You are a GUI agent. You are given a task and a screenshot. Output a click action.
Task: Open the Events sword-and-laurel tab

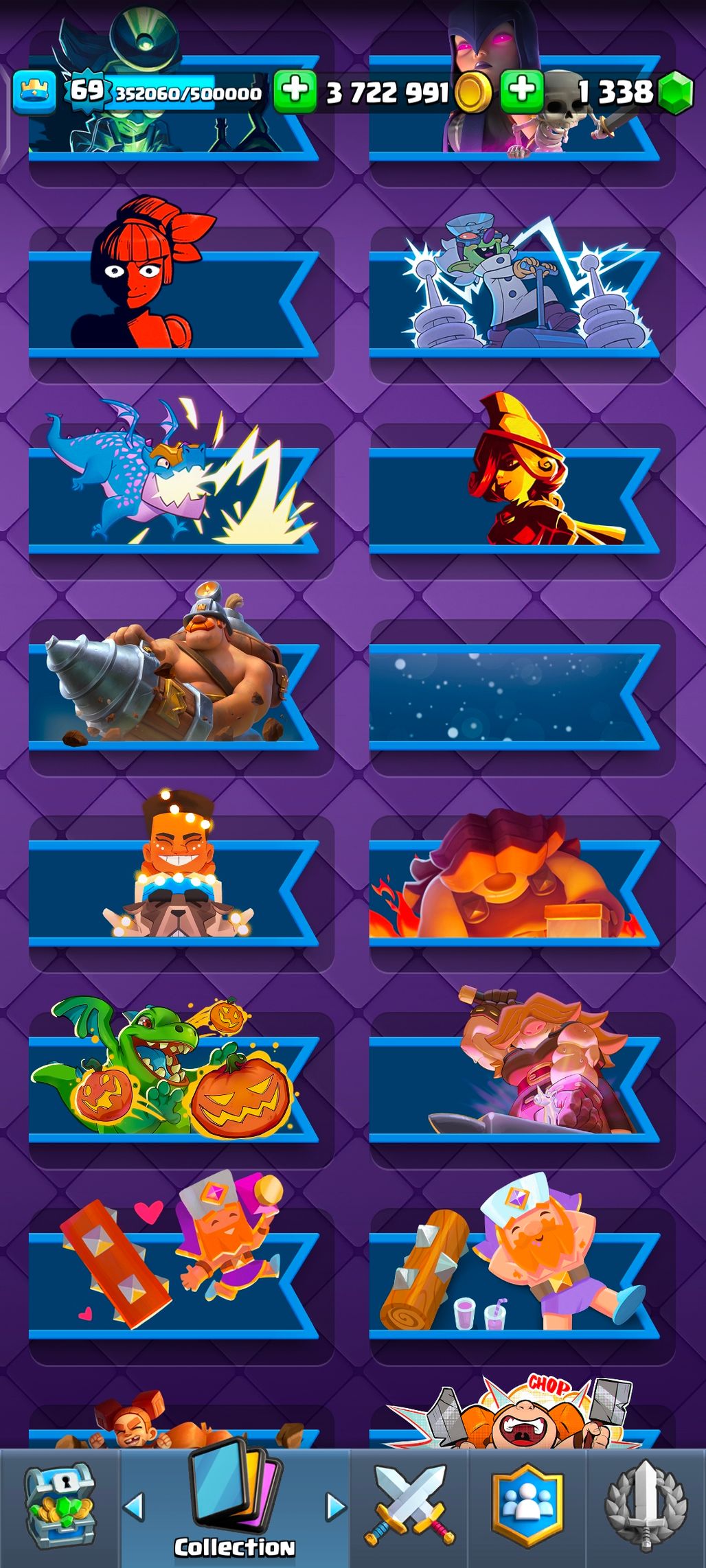click(x=646, y=1508)
